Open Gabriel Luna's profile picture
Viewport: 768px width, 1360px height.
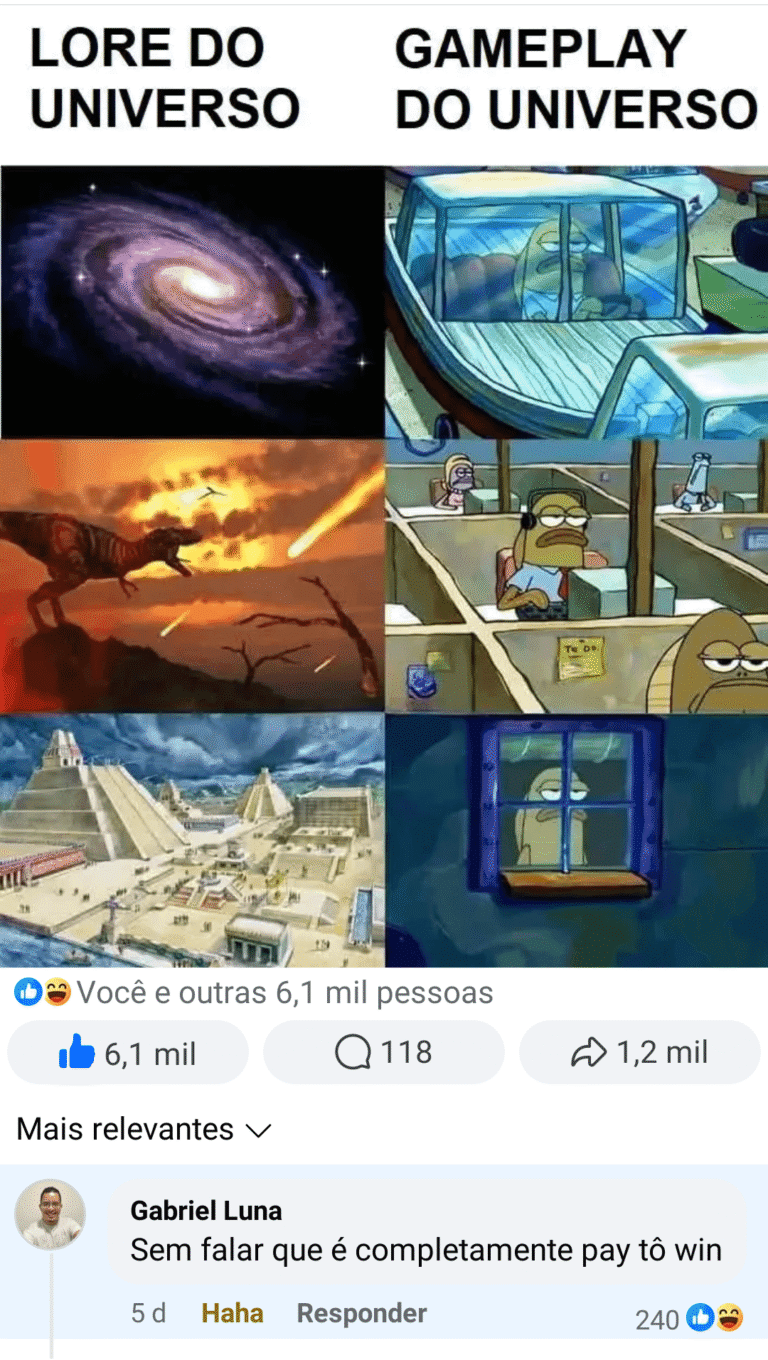(51, 1214)
